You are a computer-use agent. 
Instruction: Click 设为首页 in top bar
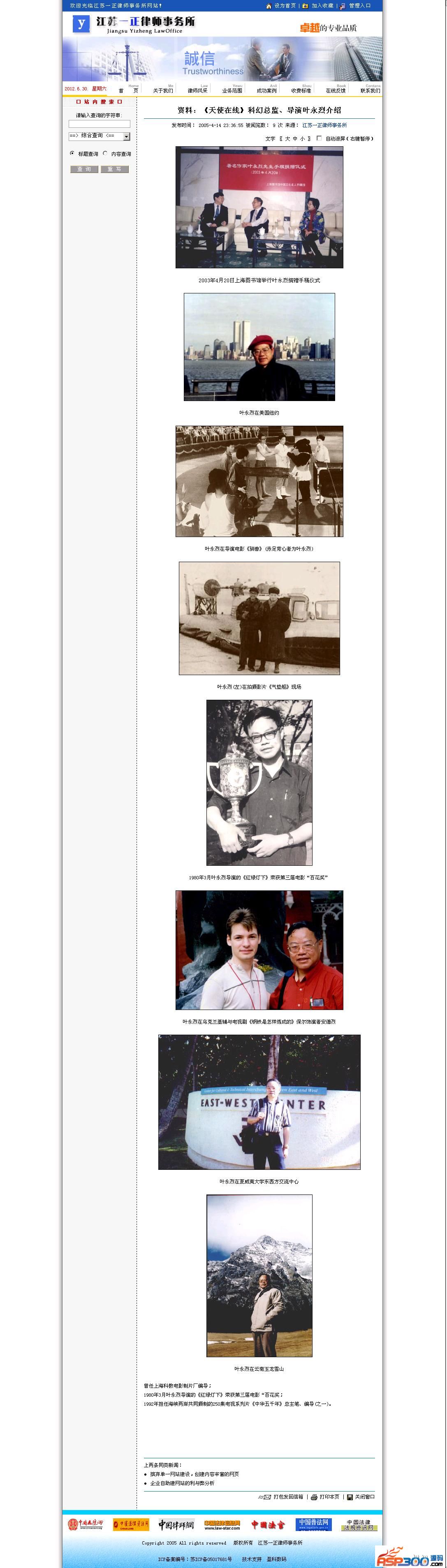coord(285,5)
